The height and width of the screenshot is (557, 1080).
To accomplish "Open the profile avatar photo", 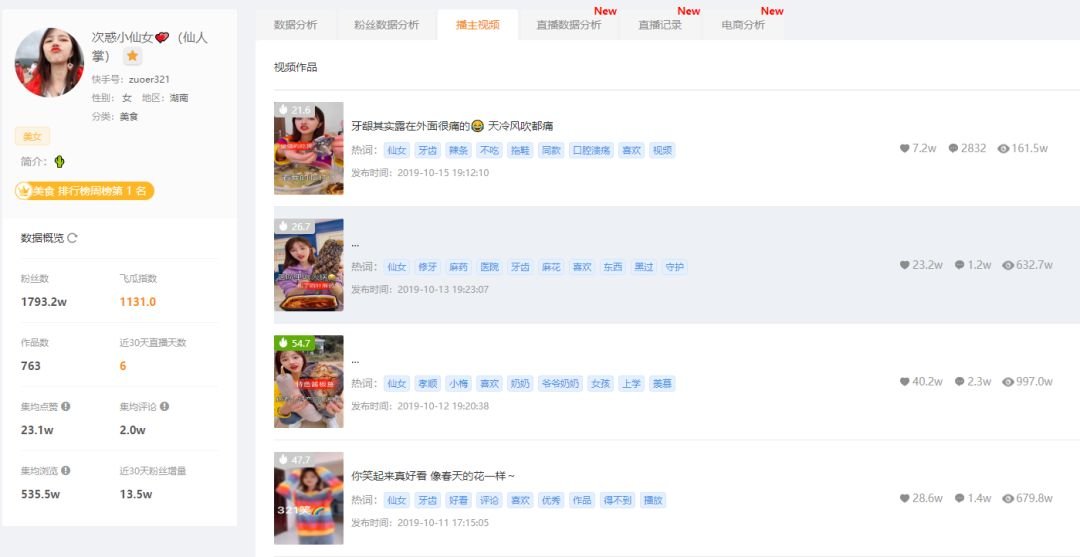I will pyautogui.click(x=49, y=63).
